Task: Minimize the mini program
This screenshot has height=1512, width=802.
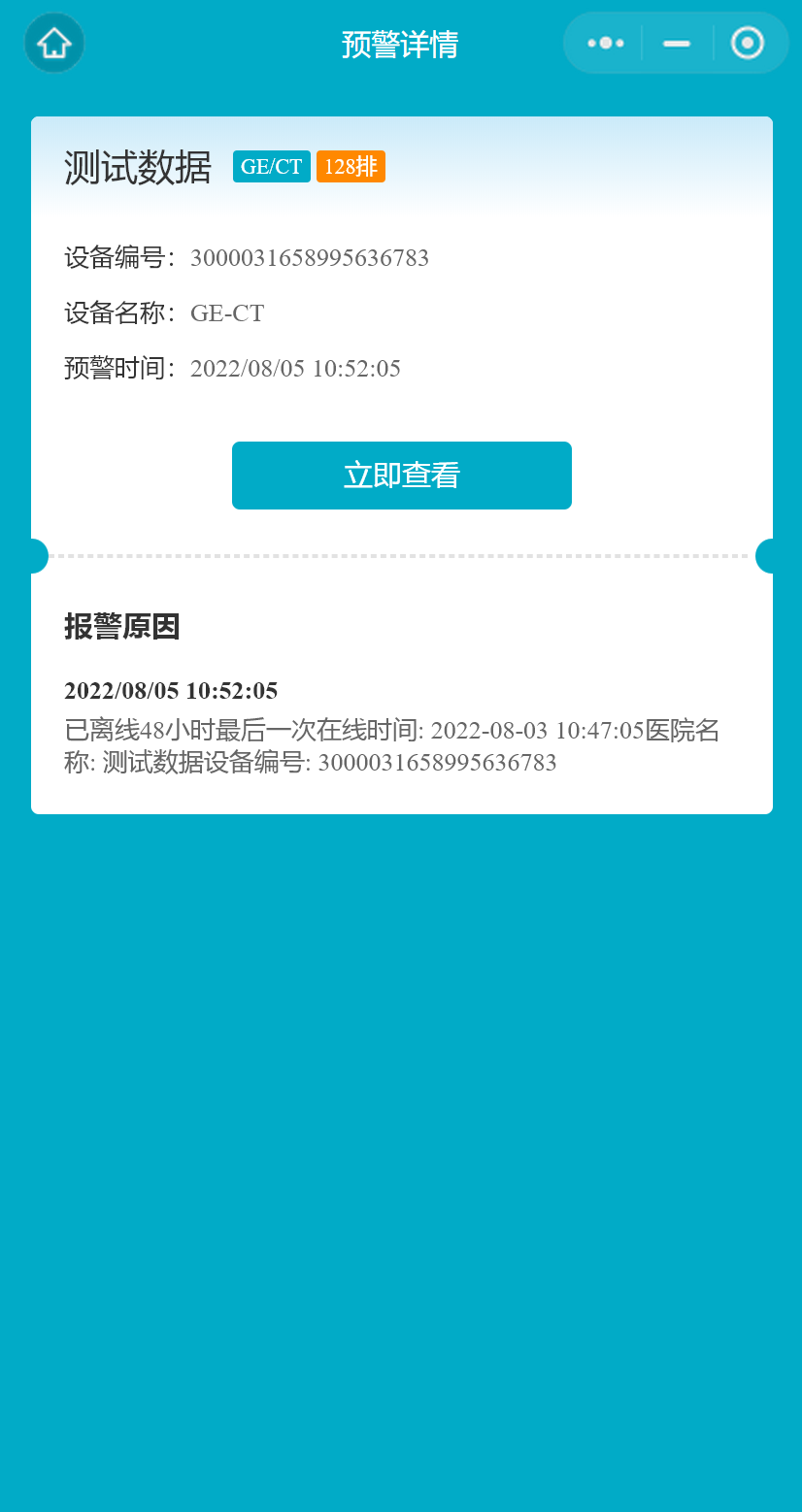Action: [x=677, y=43]
